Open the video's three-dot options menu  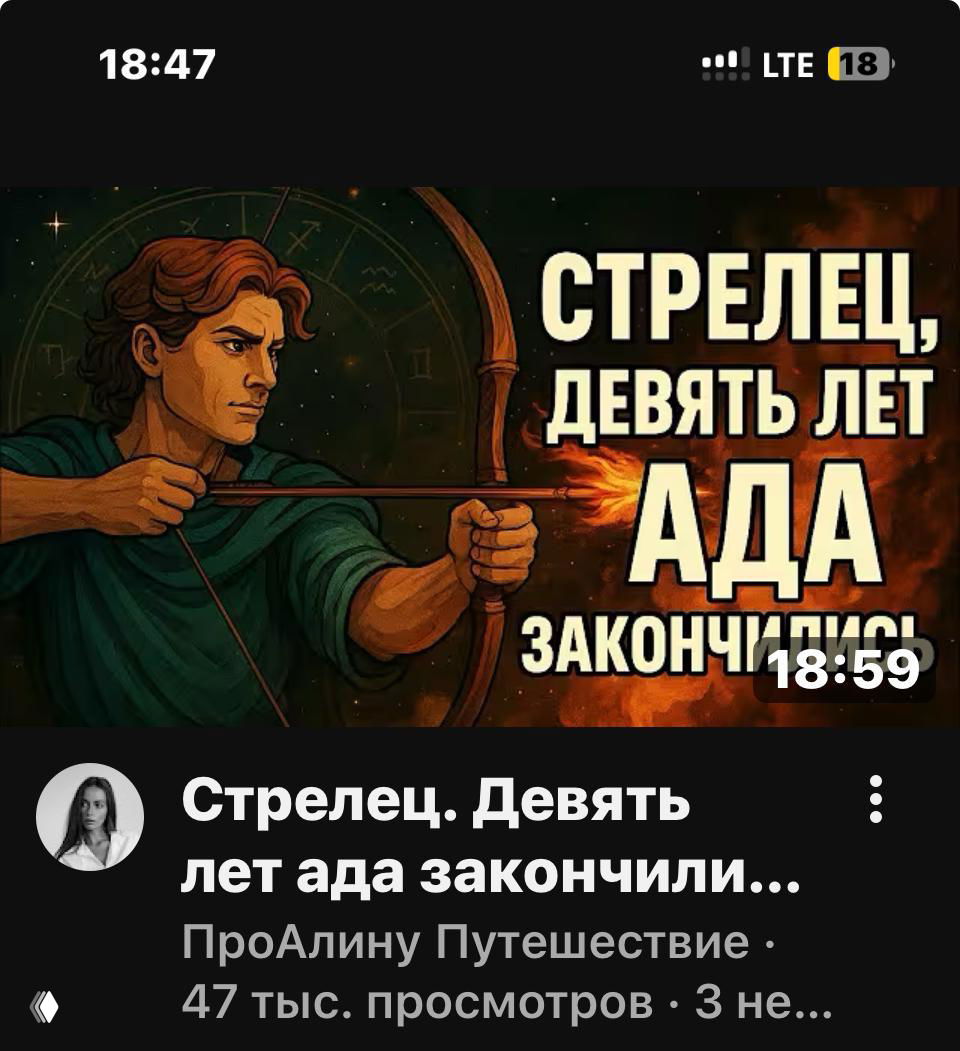pos(876,800)
